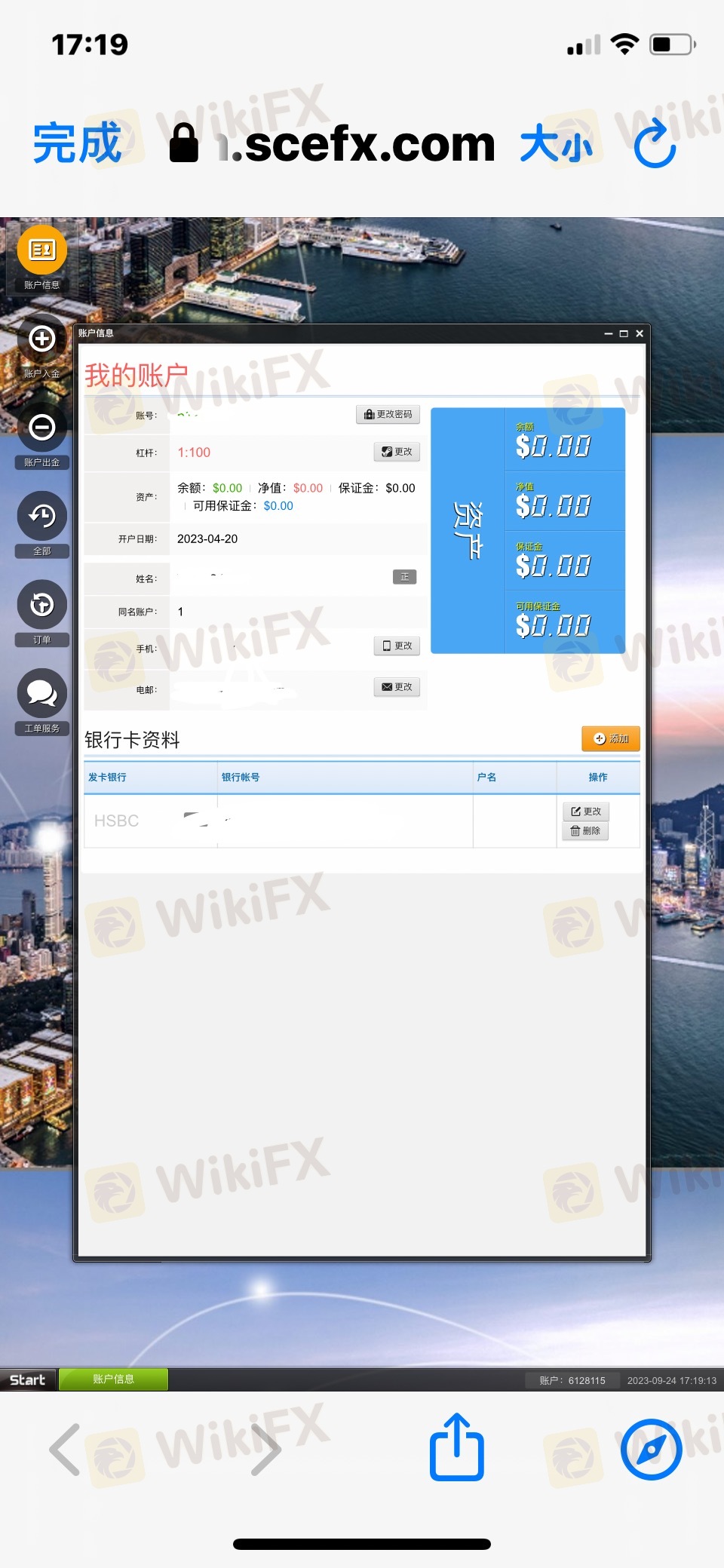The image size is (724, 1568).
Task: Change the email address with 更改
Action: pos(397,686)
